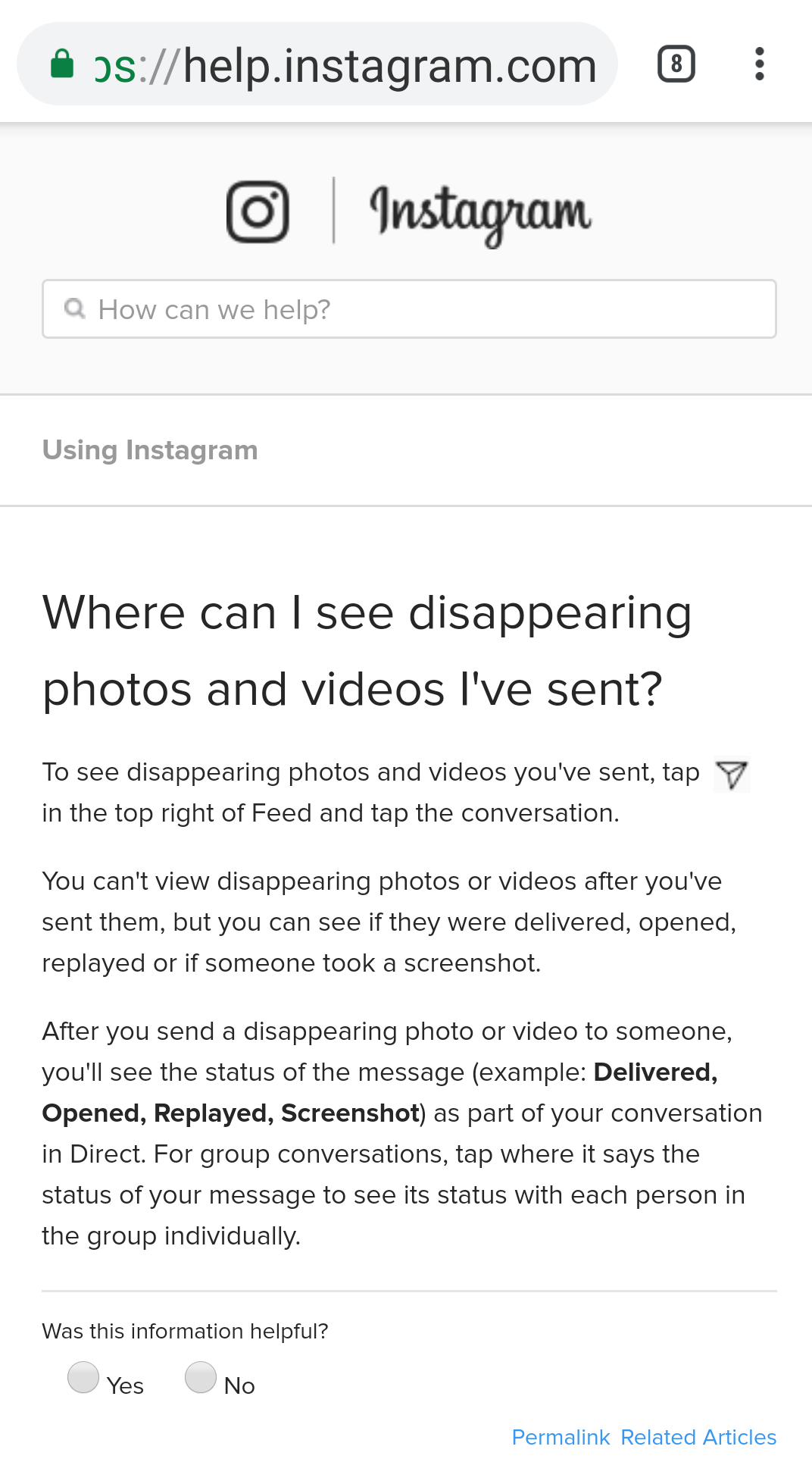Click the Direct paper airplane icon in the article
This screenshot has height=1484, width=812.
pyautogui.click(x=732, y=775)
